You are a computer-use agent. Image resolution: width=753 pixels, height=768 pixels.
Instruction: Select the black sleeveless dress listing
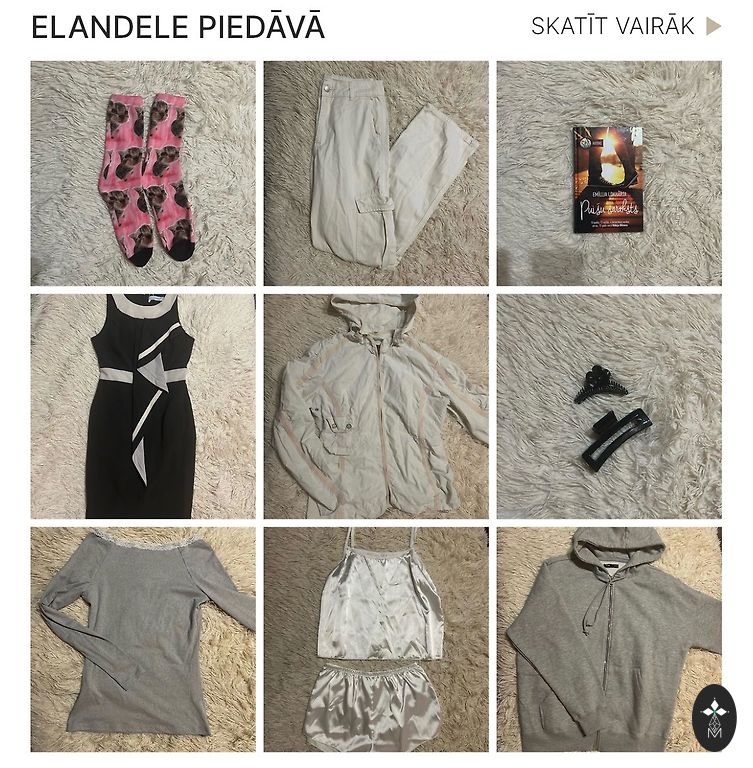click(143, 406)
